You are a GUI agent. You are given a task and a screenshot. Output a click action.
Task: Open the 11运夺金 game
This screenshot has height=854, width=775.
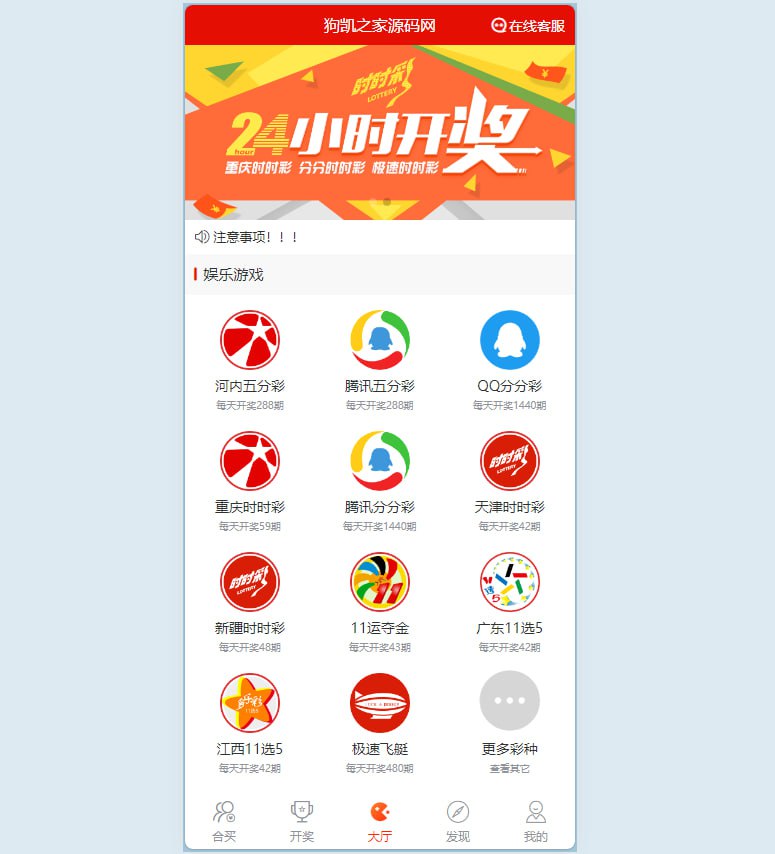(x=380, y=582)
